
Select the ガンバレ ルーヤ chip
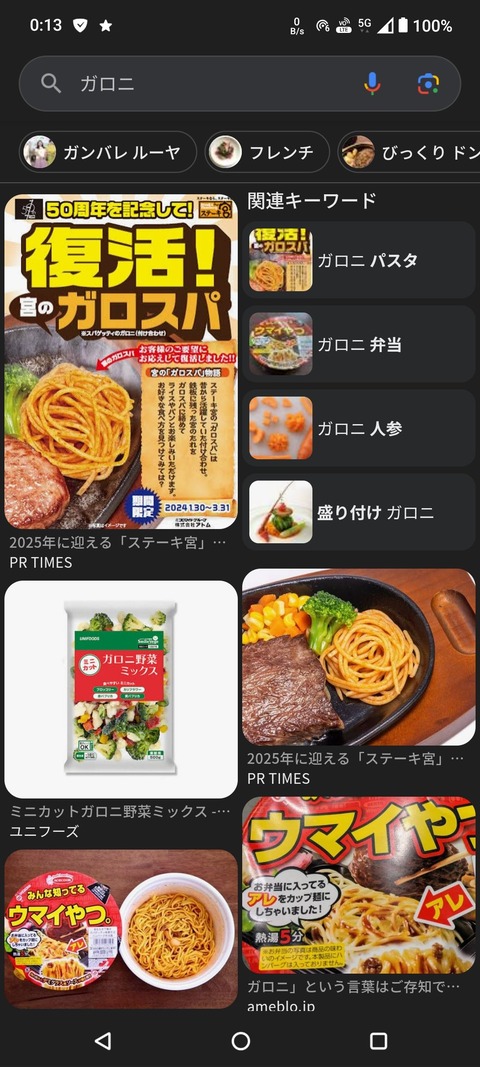108,152
